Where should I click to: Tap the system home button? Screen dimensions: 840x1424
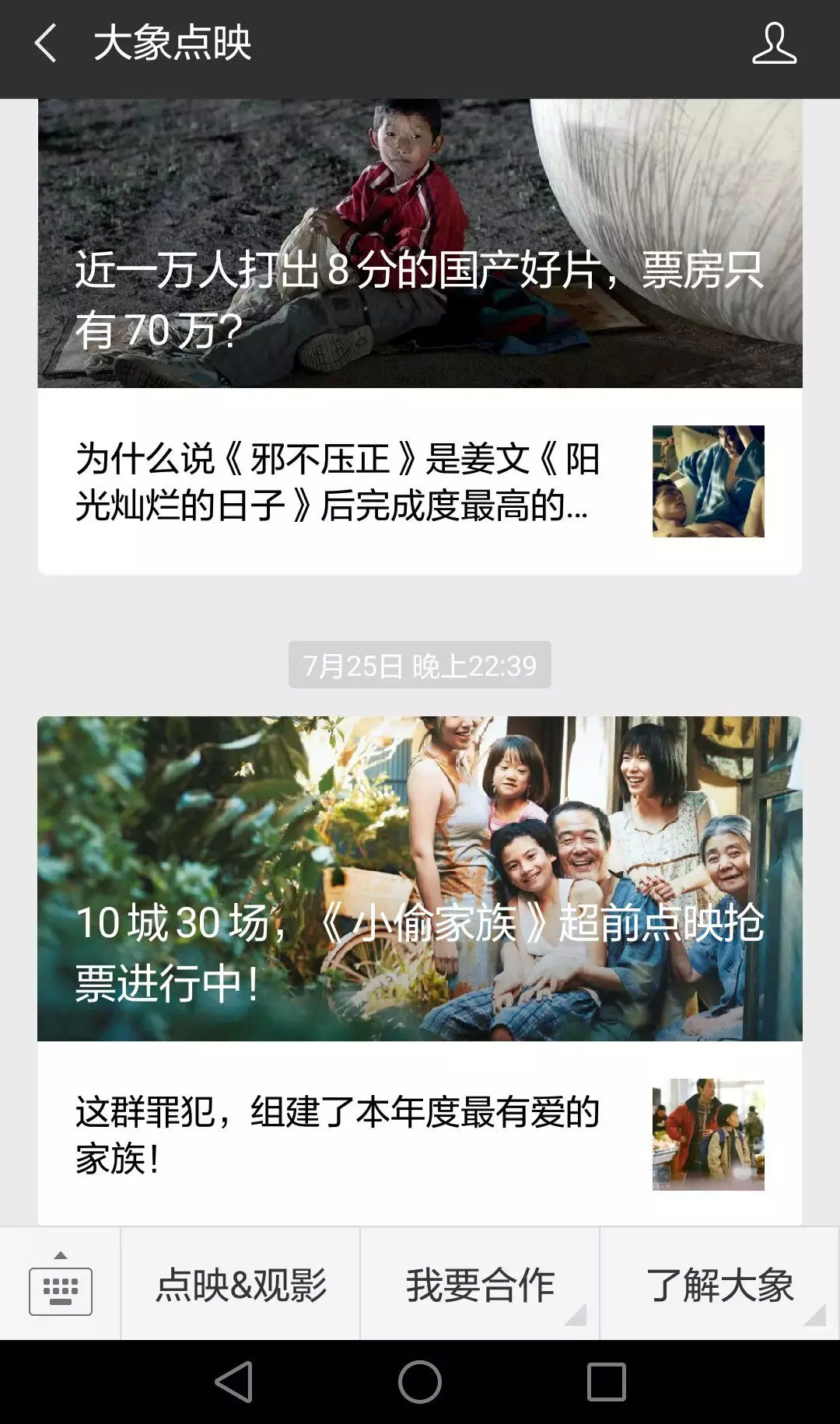point(420,1382)
